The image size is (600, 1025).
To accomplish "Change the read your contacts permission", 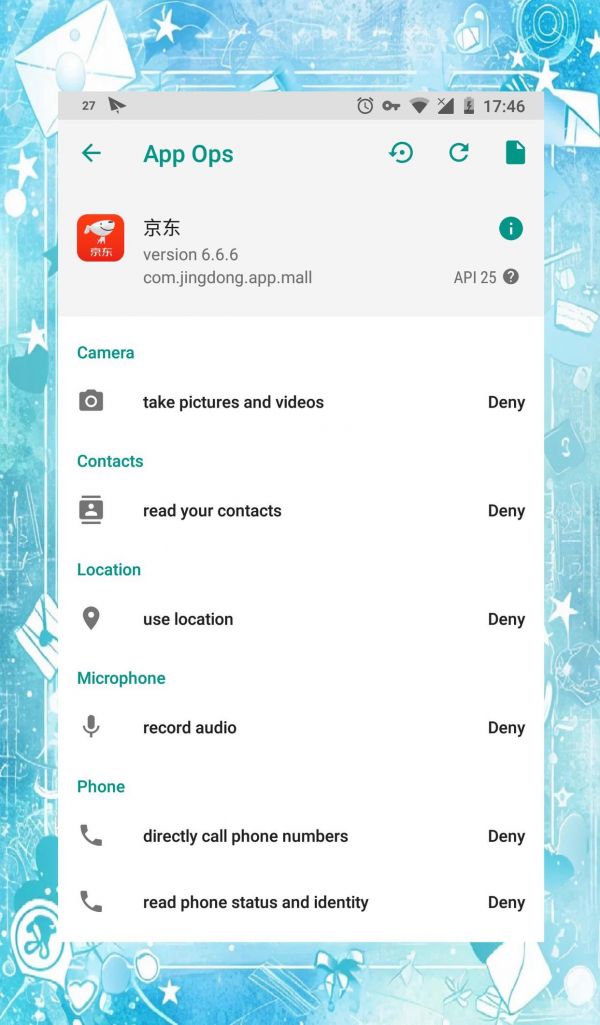I will [x=301, y=511].
